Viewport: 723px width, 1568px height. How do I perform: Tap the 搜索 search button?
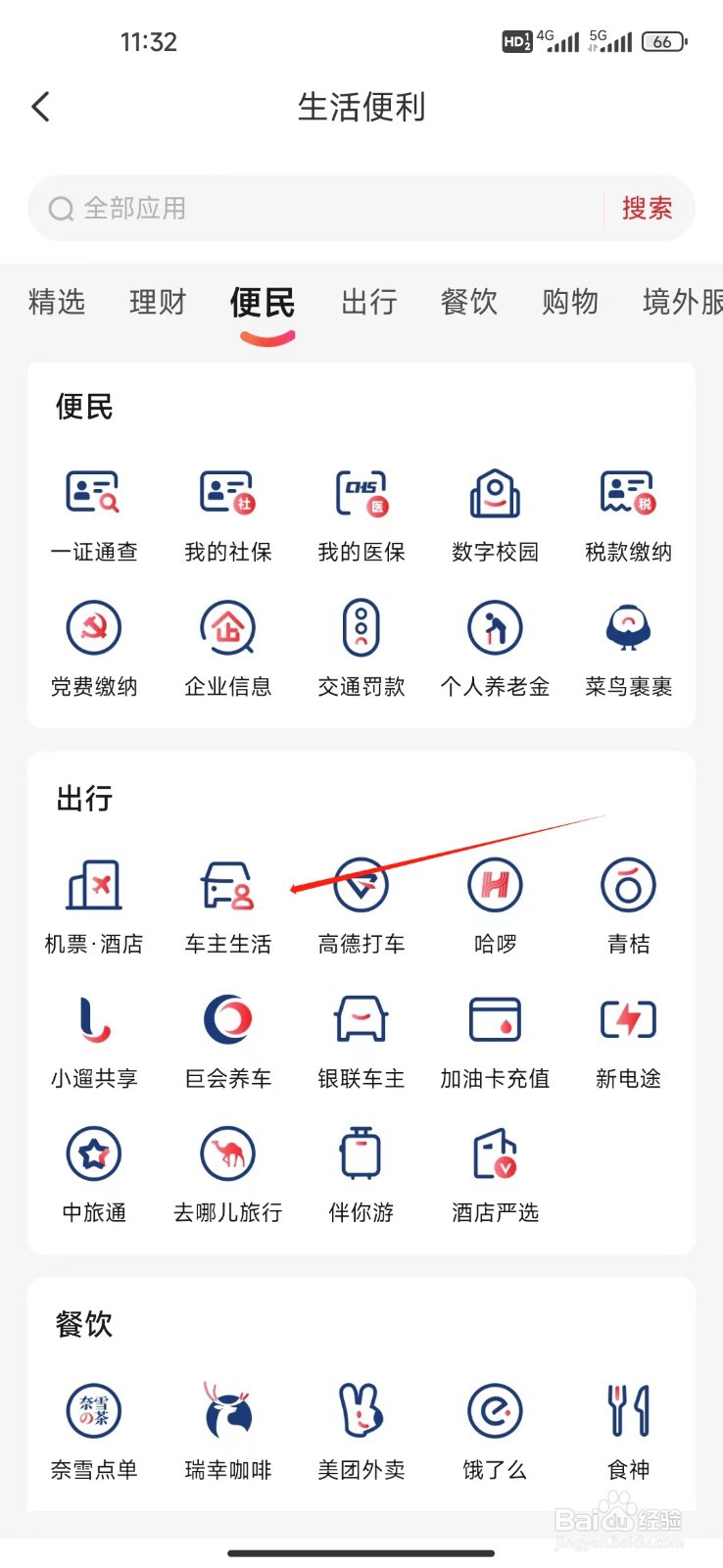coord(648,208)
